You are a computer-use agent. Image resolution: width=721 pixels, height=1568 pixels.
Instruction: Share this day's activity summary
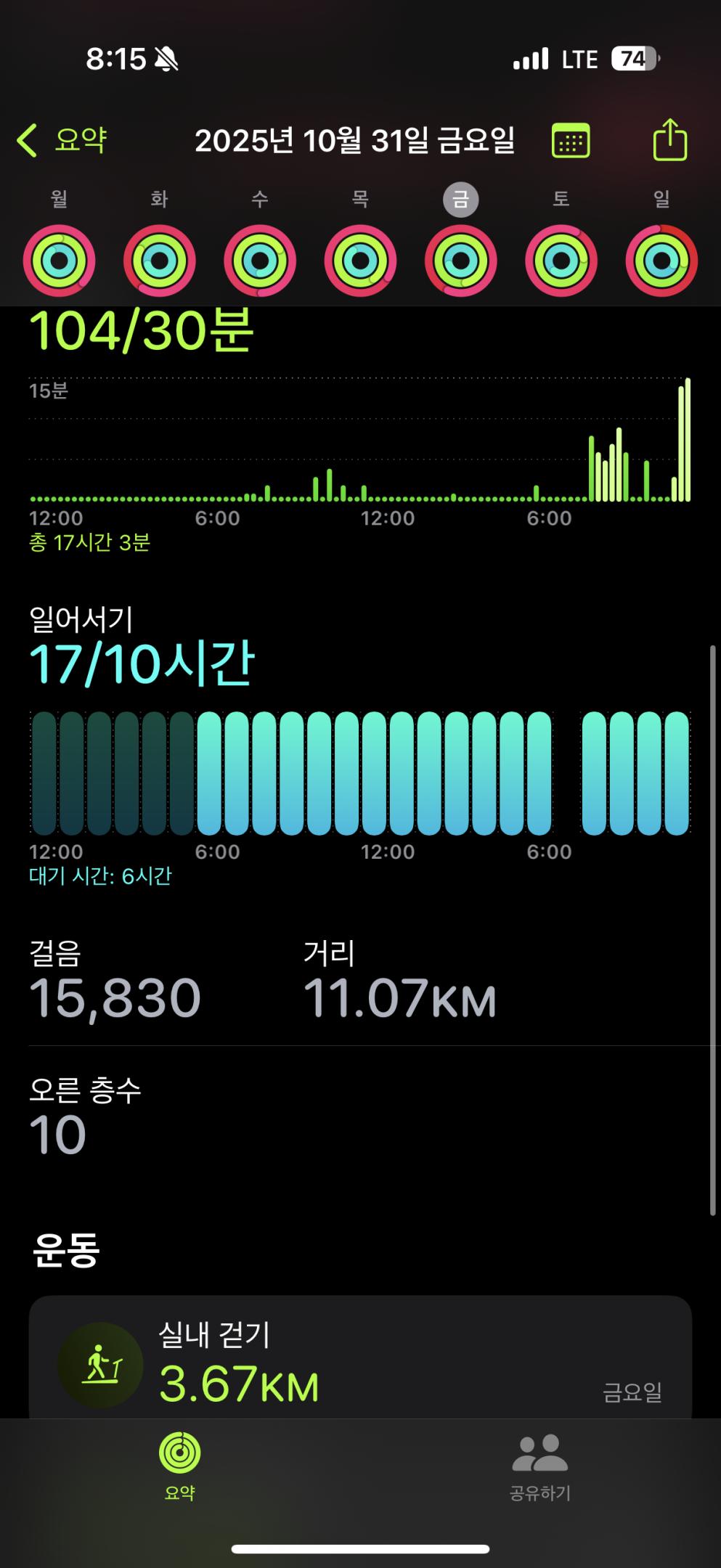[x=669, y=139]
